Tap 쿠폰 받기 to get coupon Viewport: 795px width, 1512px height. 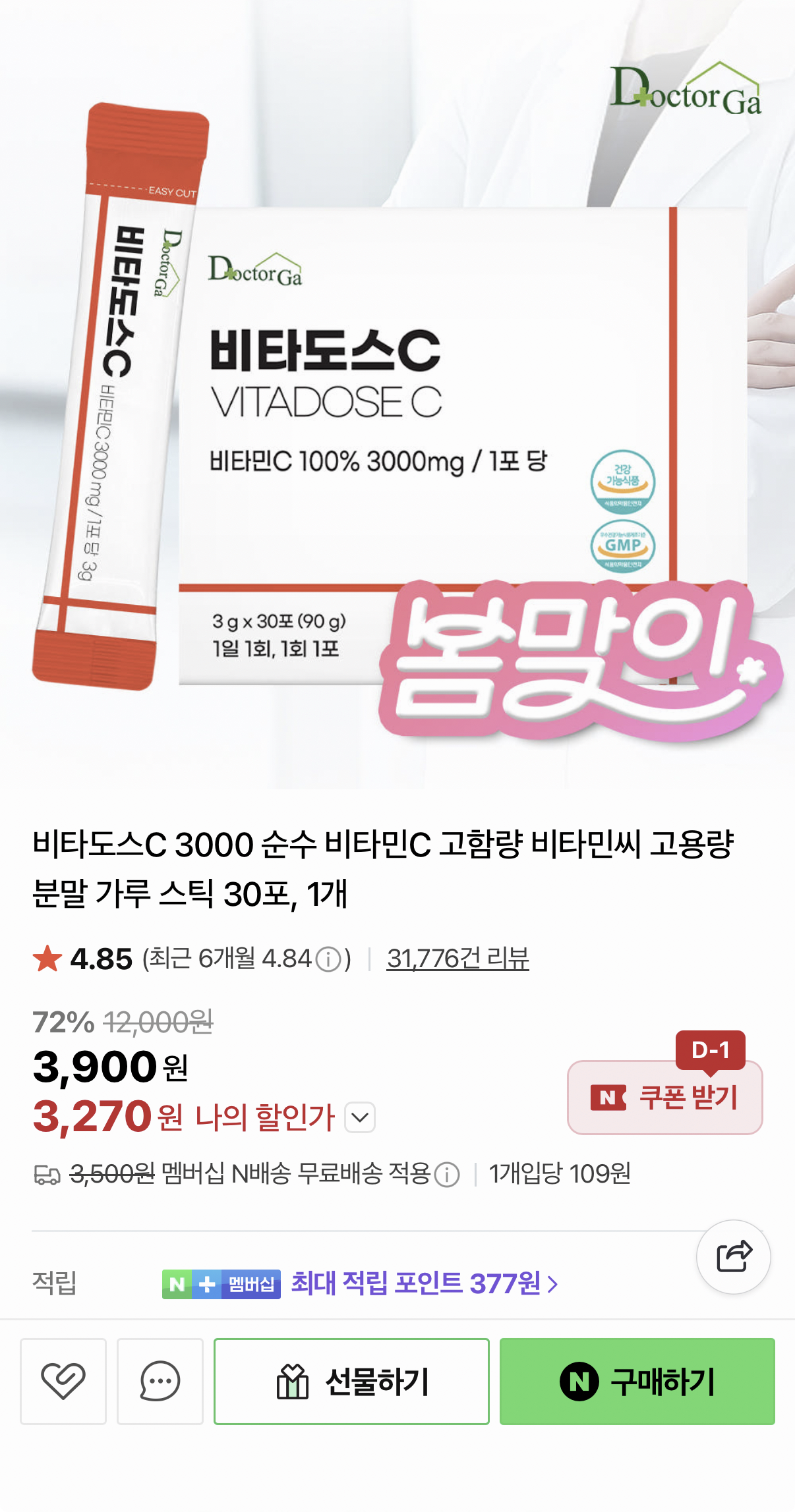(x=664, y=1097)
